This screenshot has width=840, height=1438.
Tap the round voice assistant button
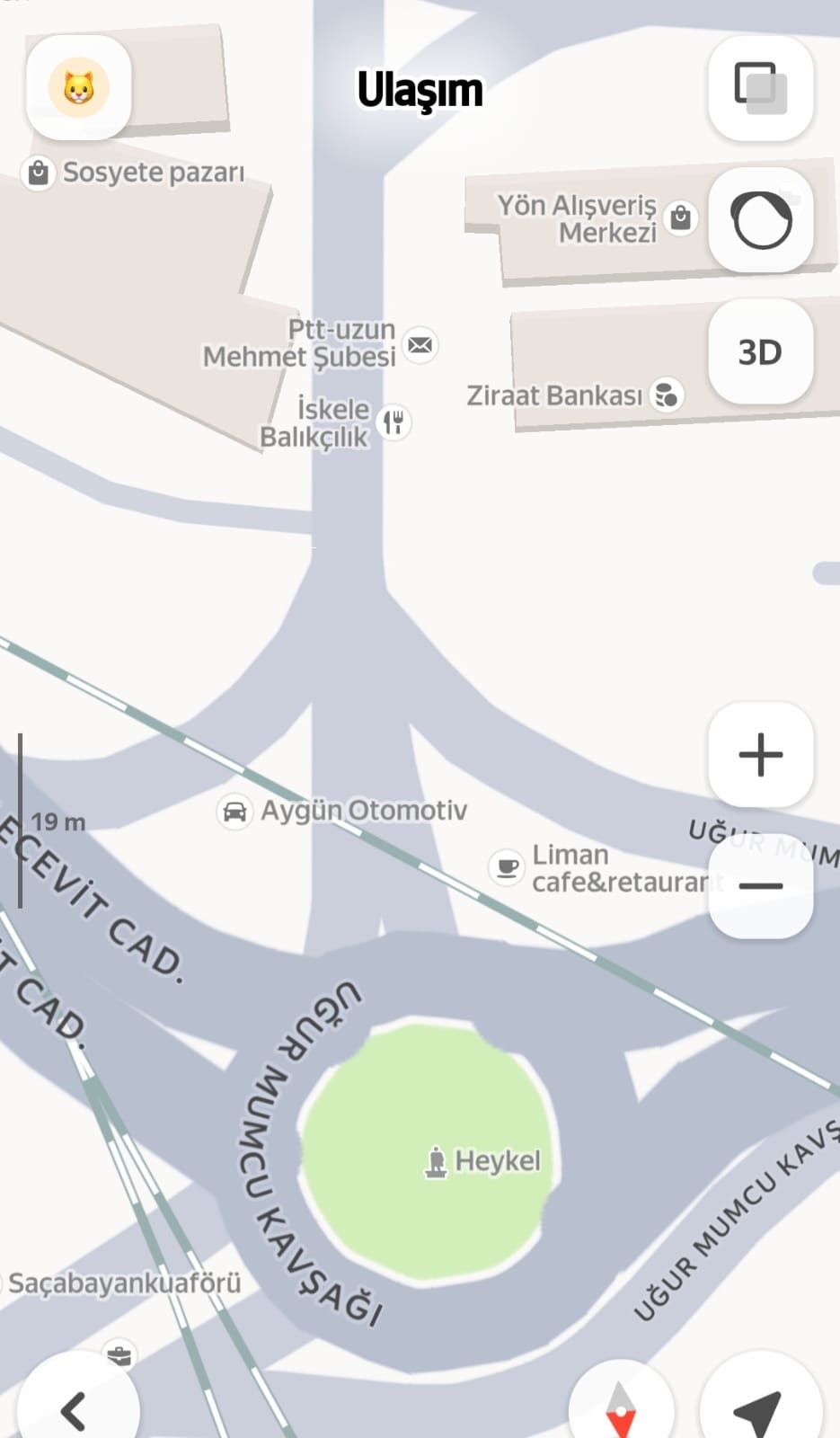point(760,220)
